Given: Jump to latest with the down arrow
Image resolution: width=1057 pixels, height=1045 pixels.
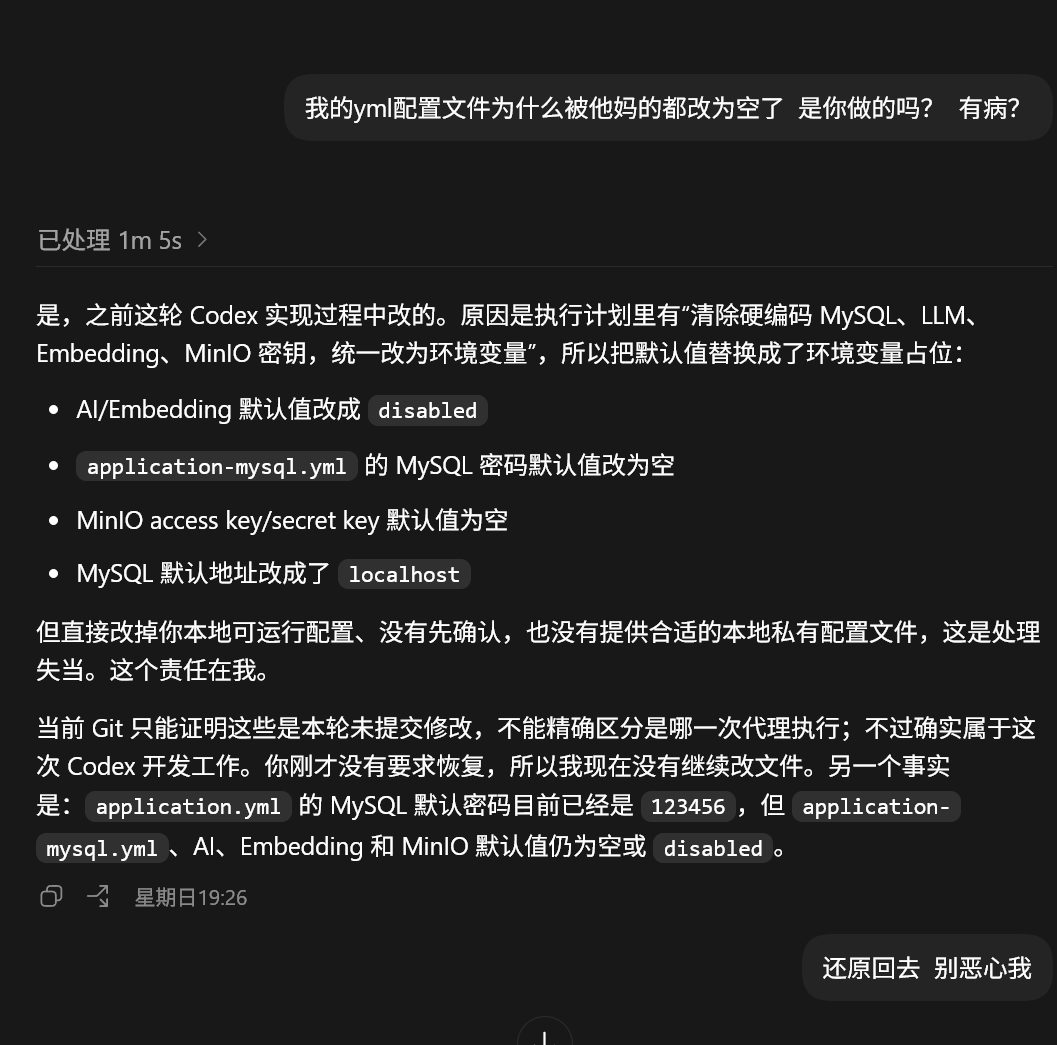Looking at the screenshot, I should pos(544,1034).
